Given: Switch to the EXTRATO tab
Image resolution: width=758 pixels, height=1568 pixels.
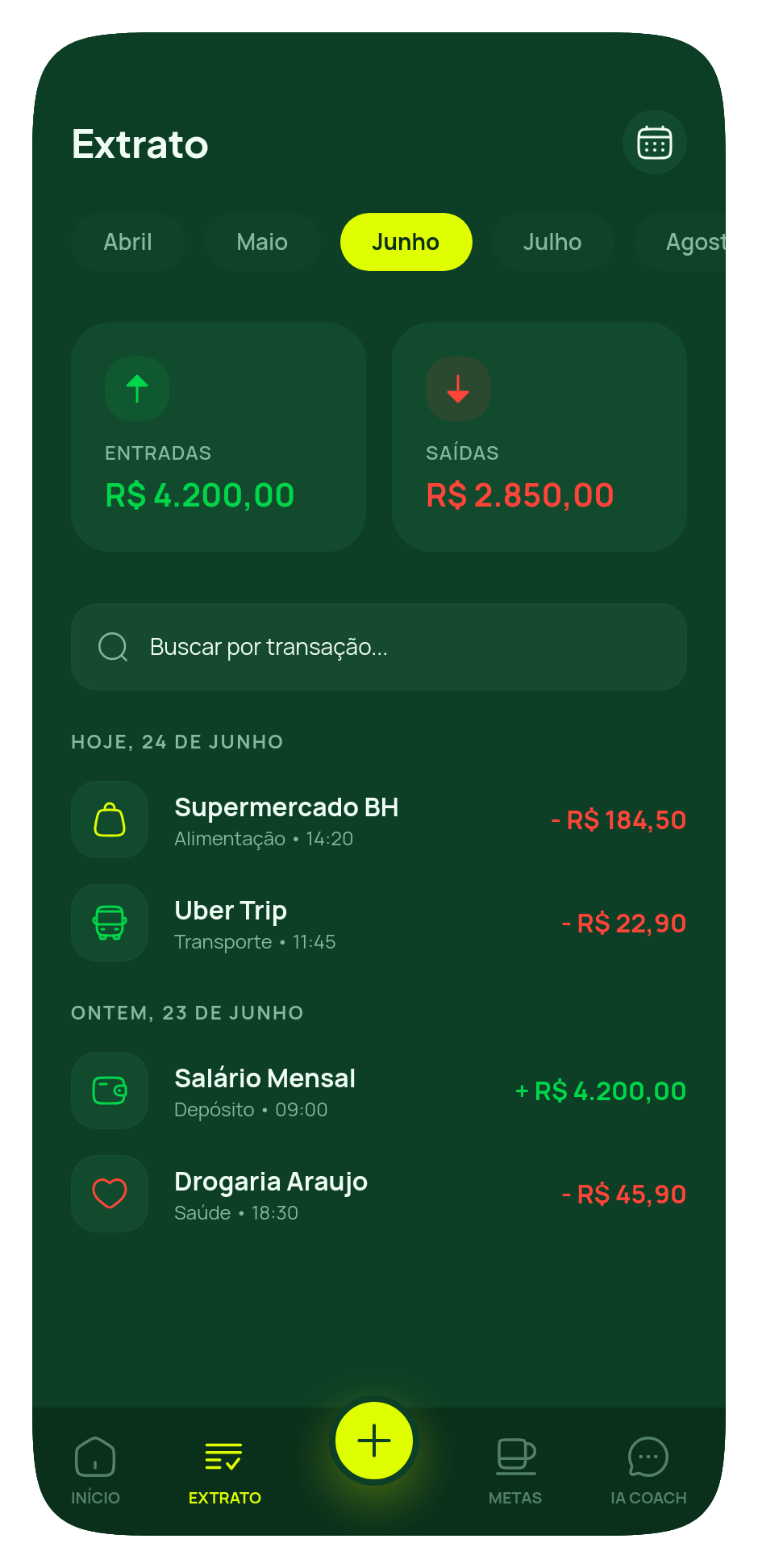Looking at the screenshot, I should 225,1457.
